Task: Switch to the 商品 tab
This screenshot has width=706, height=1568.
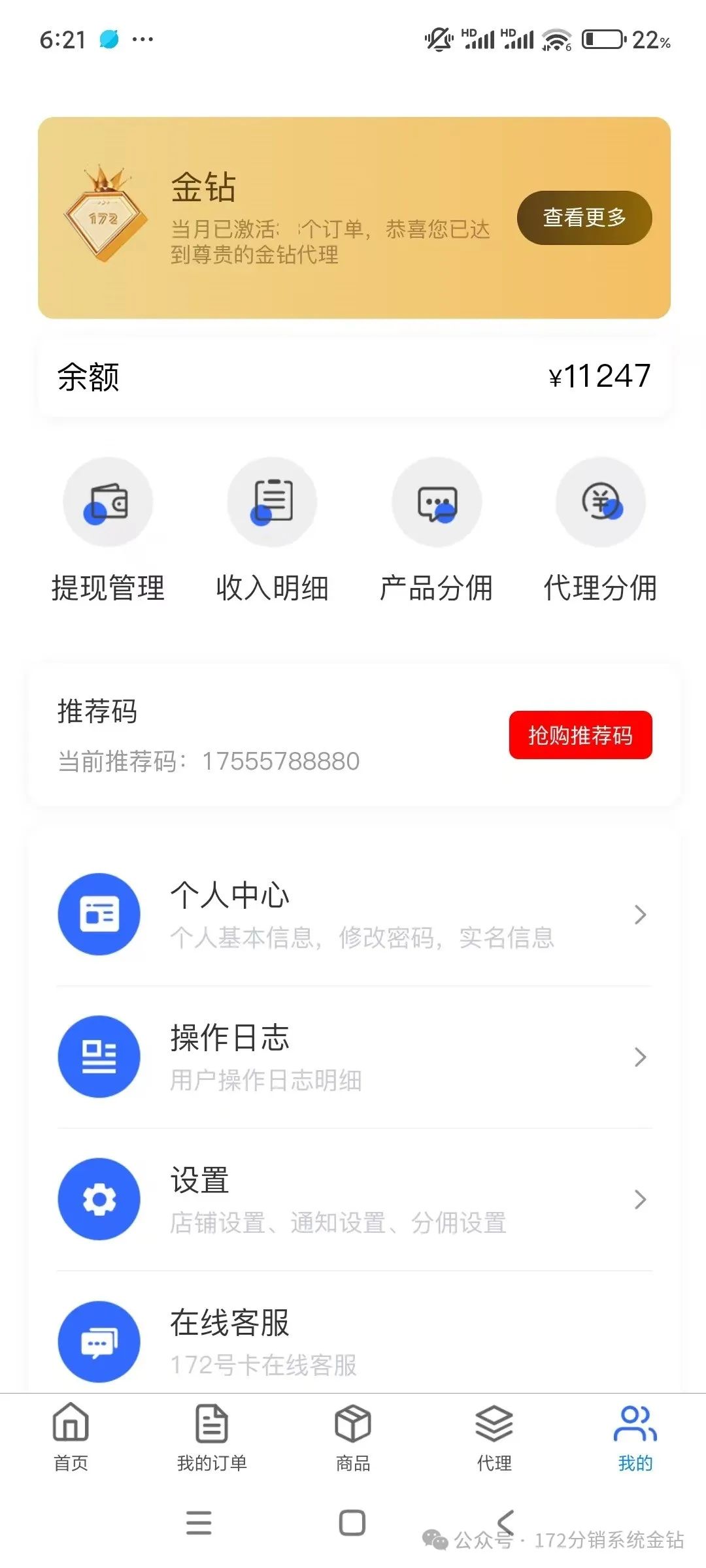Action: tap(353, 1437)
